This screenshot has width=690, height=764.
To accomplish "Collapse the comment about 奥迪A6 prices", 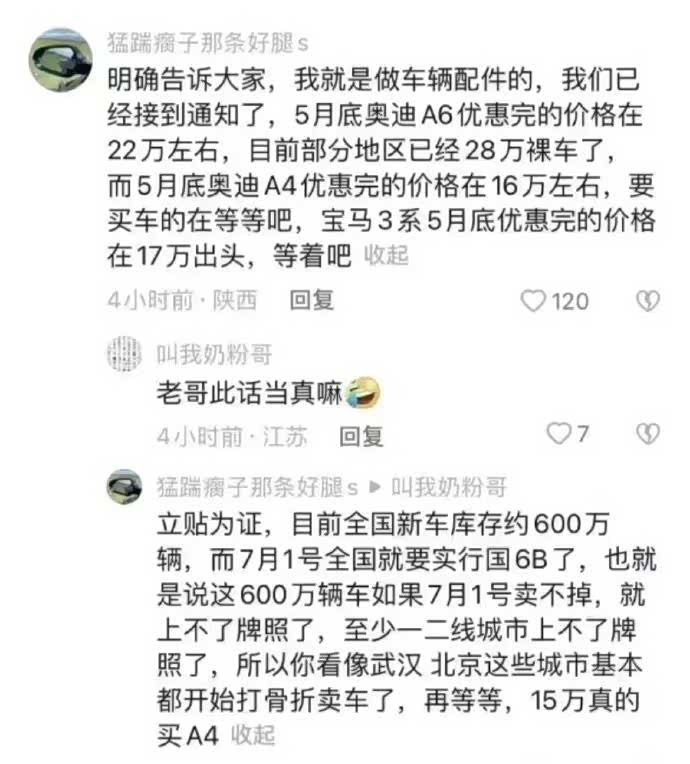I will pyautogui.click(x=385, y=255).
